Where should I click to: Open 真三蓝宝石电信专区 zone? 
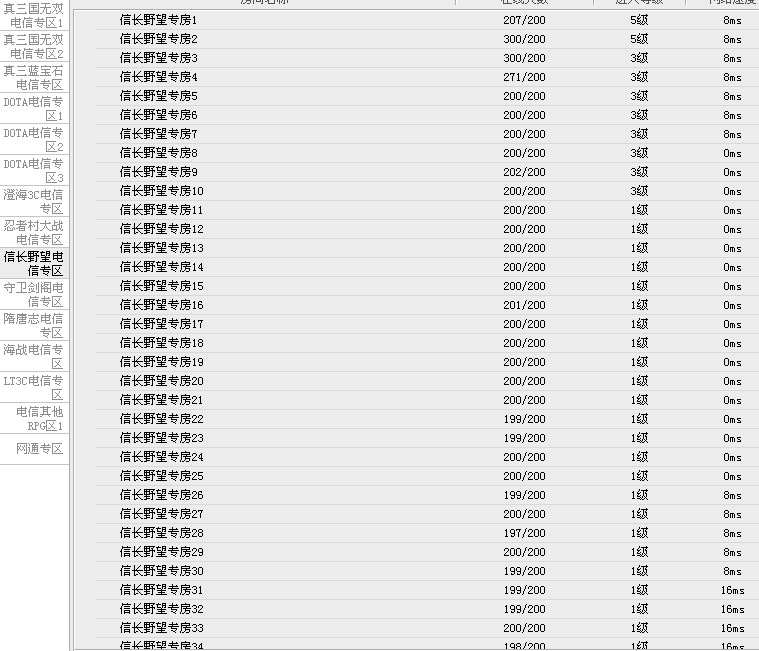(x=34, y=78)
